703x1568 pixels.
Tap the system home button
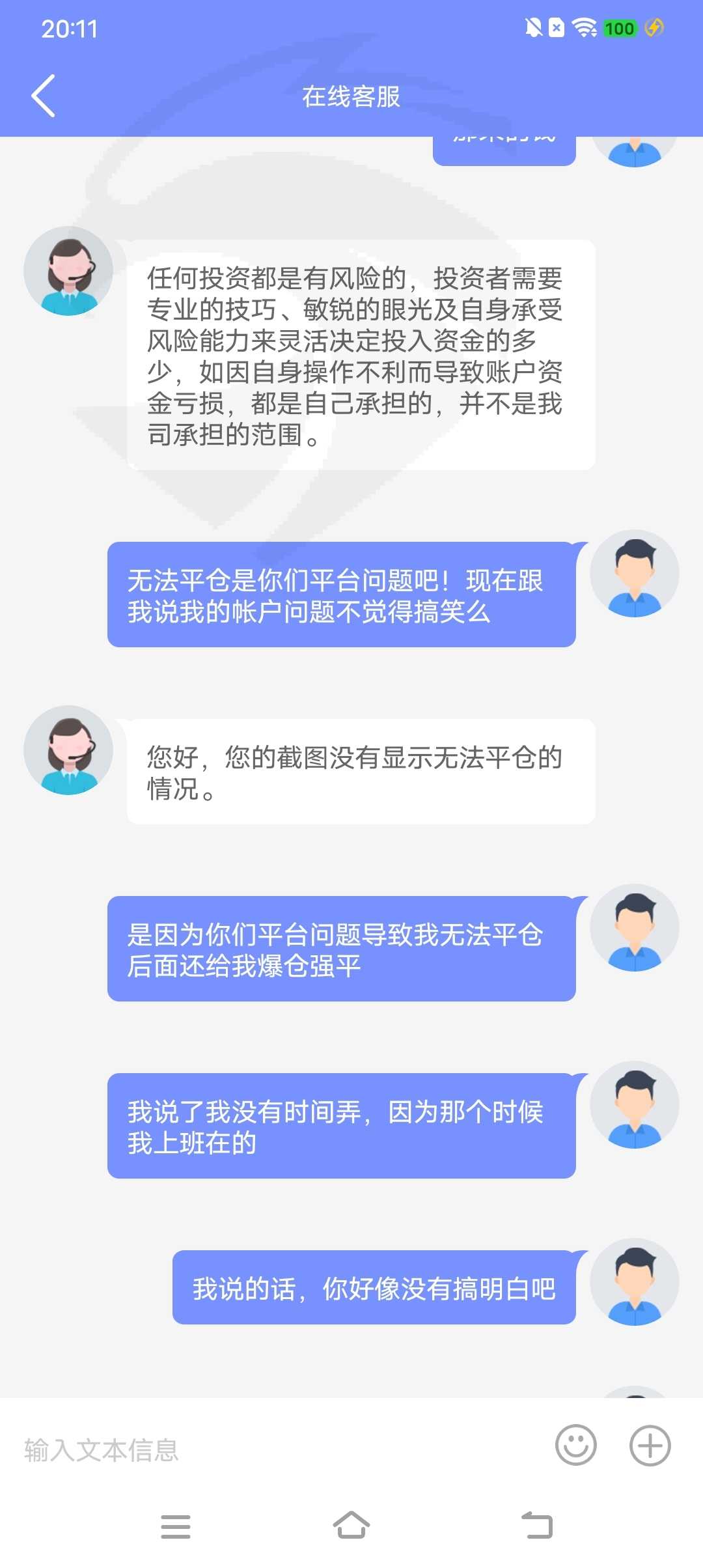(351, 1526)
